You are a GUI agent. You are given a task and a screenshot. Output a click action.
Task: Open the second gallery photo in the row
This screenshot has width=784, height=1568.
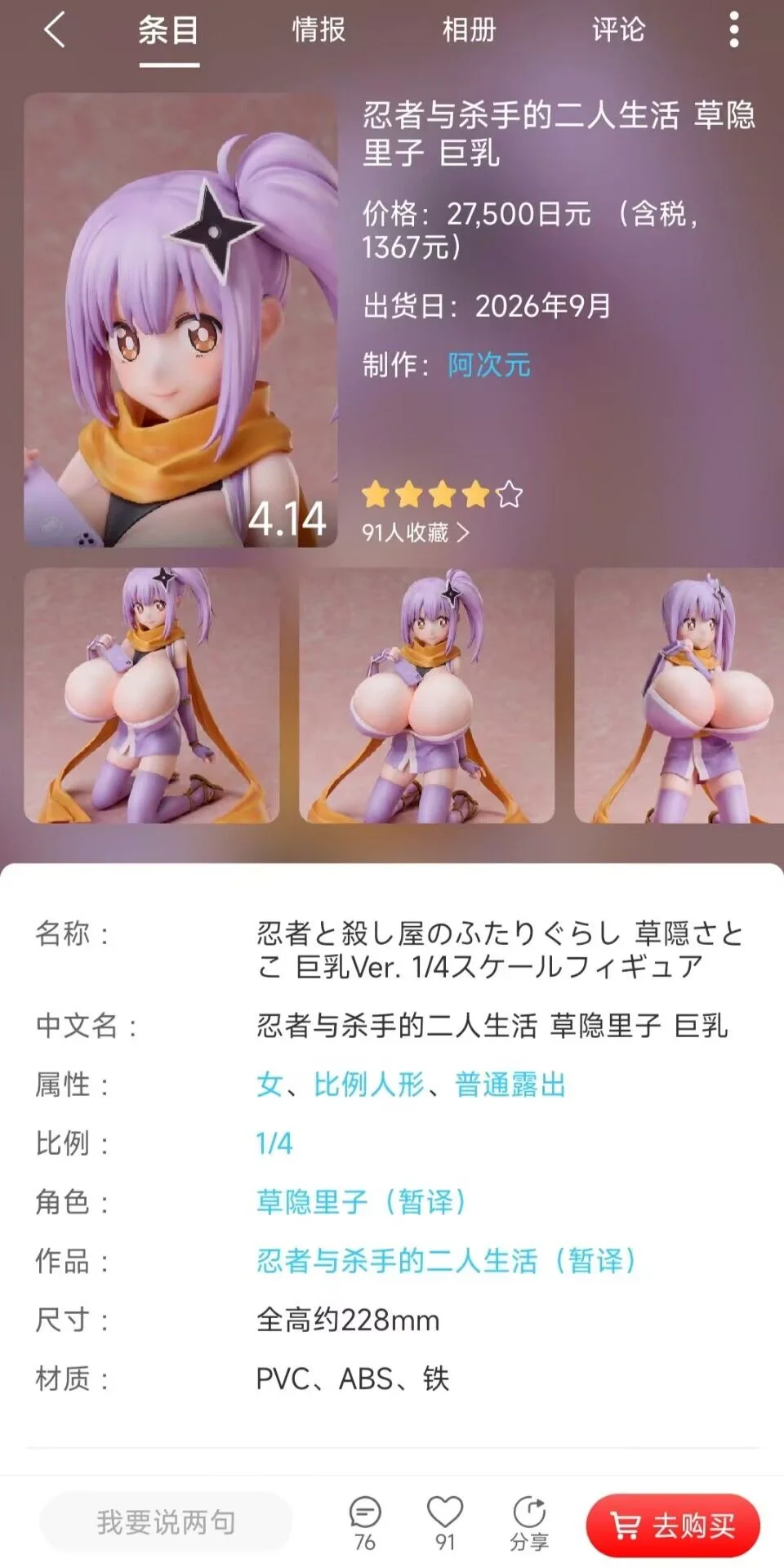click(x=426, y=695)
